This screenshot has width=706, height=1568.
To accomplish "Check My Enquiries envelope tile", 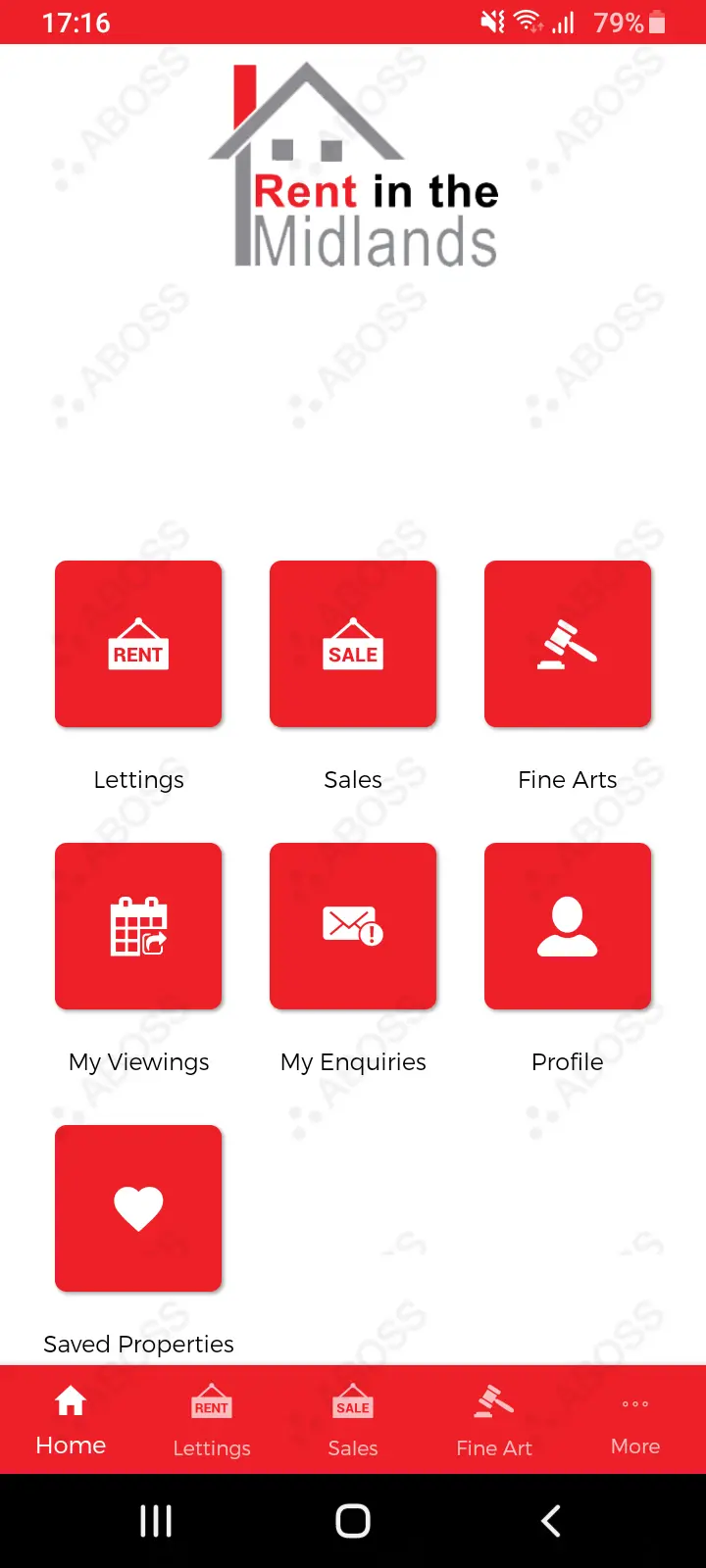I will [353, 926].
